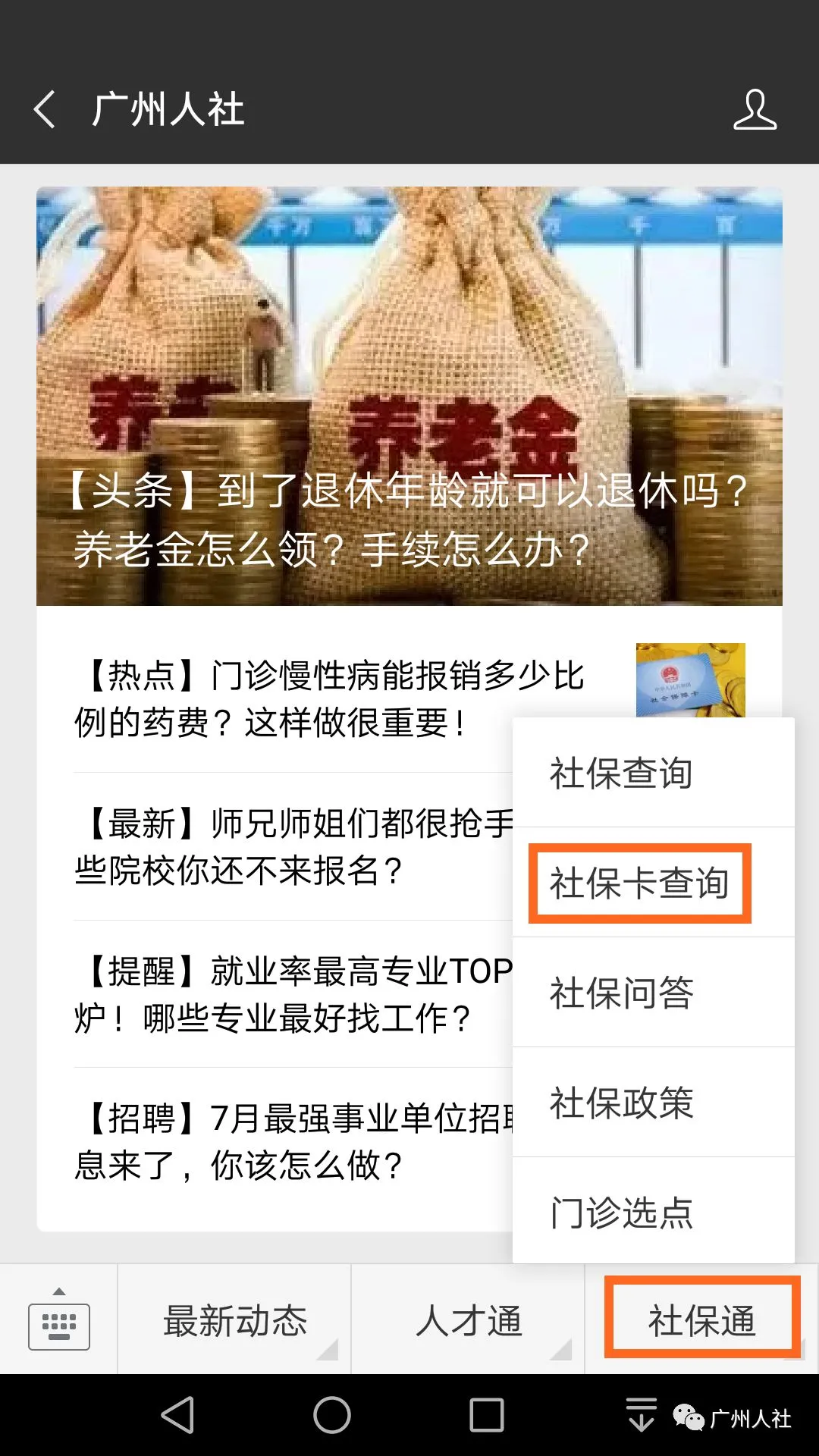Open the 提醒 就业率最高专业 article
This screenshot has height=1456, width=819.
tap(292, 993)
